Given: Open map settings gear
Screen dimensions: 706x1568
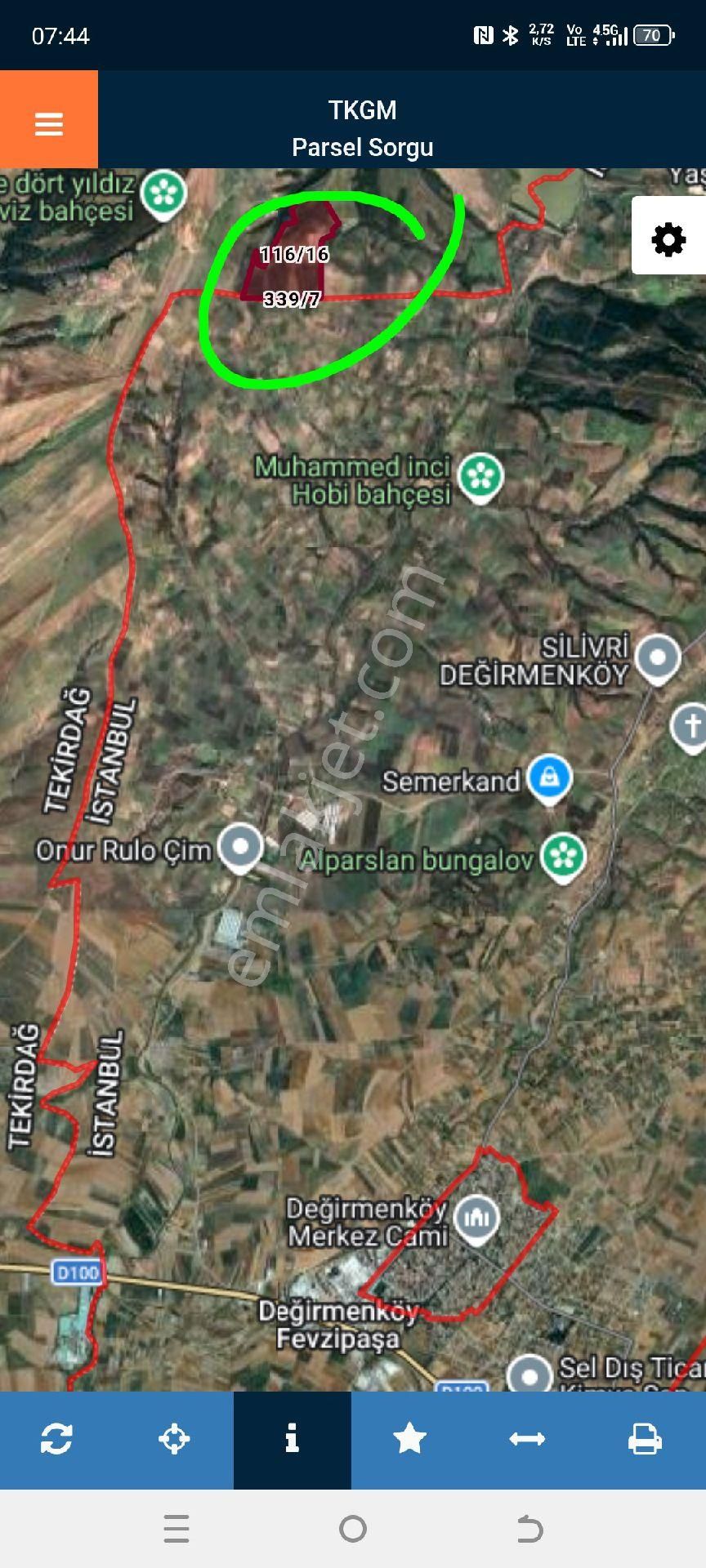Looking at the screenshot, I should [x=668, y=239].
